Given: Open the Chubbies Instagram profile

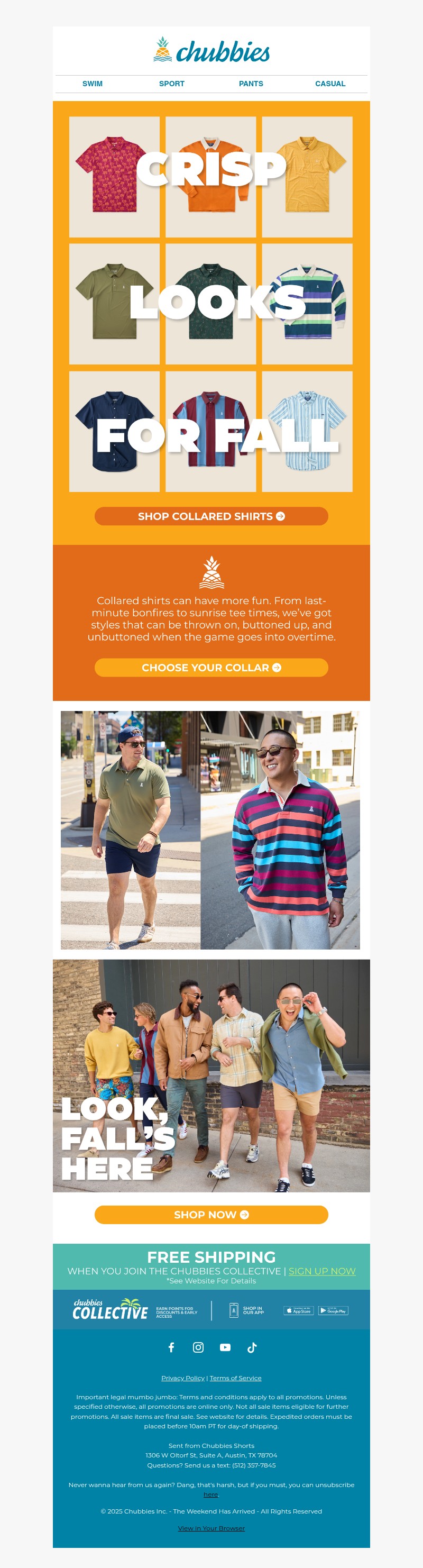Looking at the screenshot, I should pos(198,1347).
